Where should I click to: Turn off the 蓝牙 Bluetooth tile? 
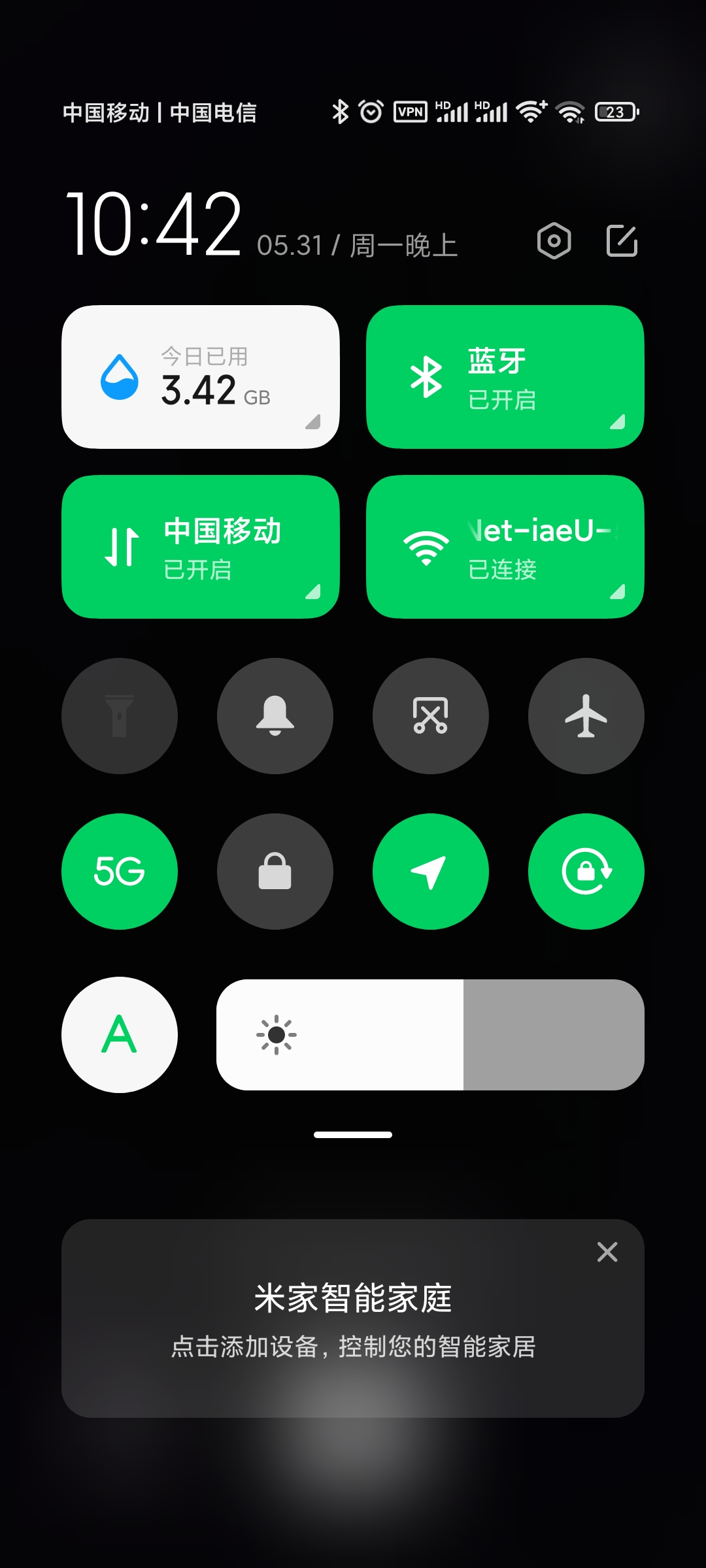tap(505, 377)
